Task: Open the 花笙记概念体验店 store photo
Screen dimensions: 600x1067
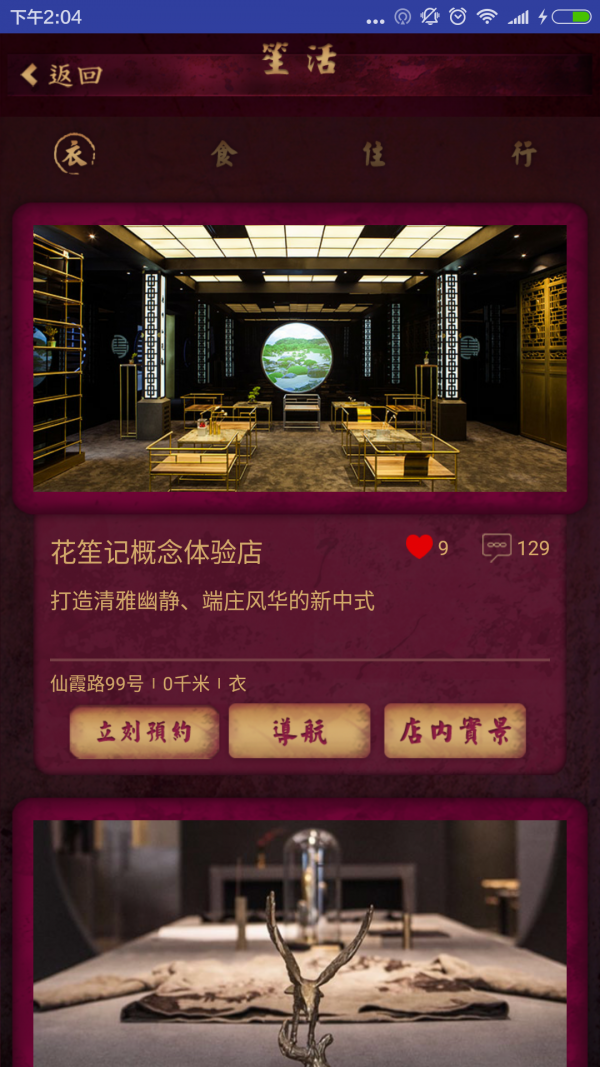Action: [300, 358]
